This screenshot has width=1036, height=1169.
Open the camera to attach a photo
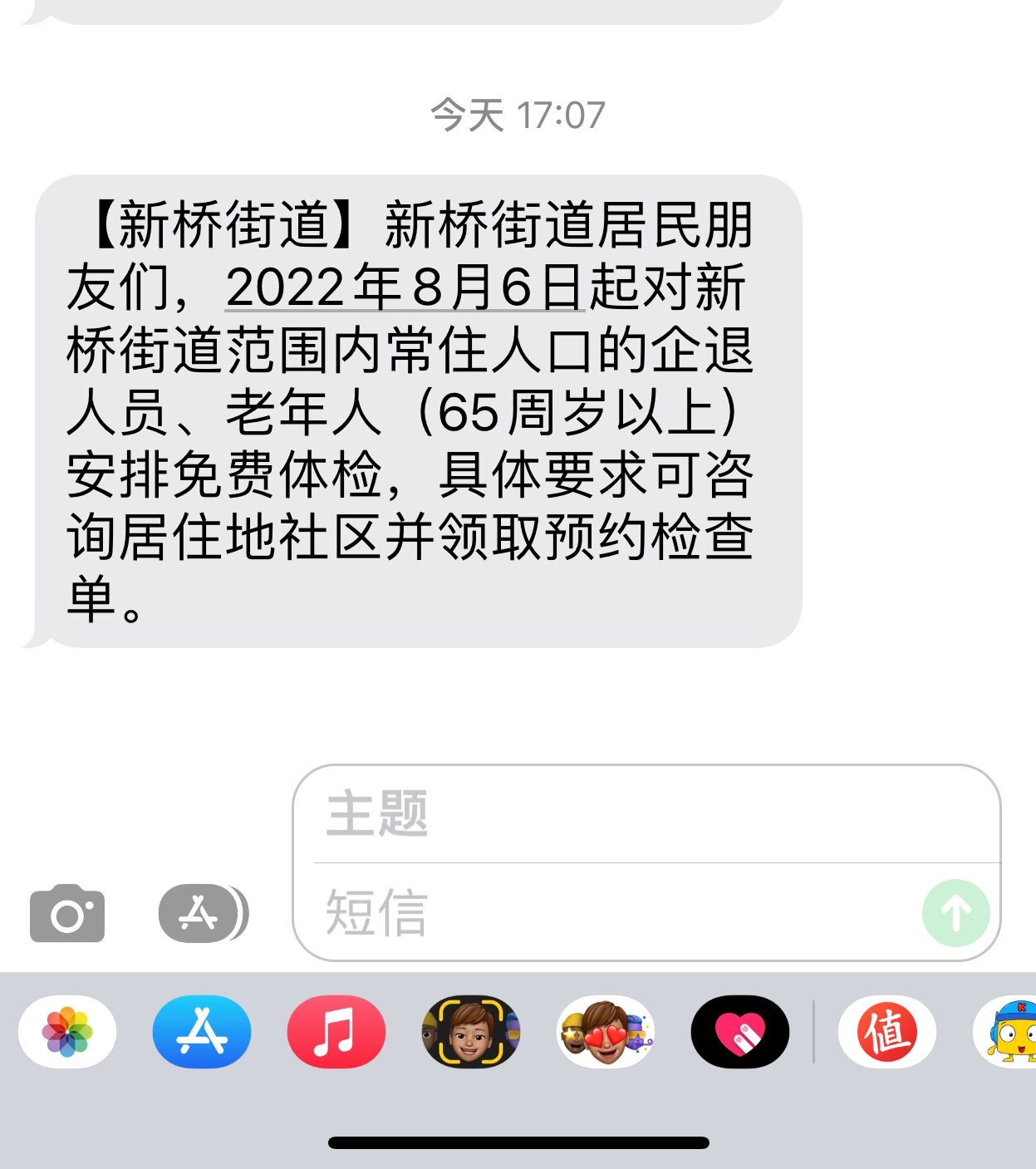[67, 913]
